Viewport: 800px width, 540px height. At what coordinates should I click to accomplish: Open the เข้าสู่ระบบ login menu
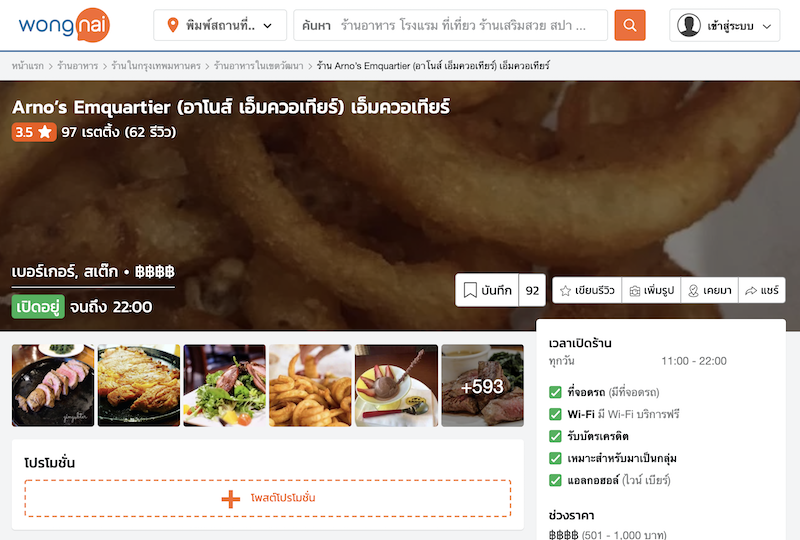[725, 25]
